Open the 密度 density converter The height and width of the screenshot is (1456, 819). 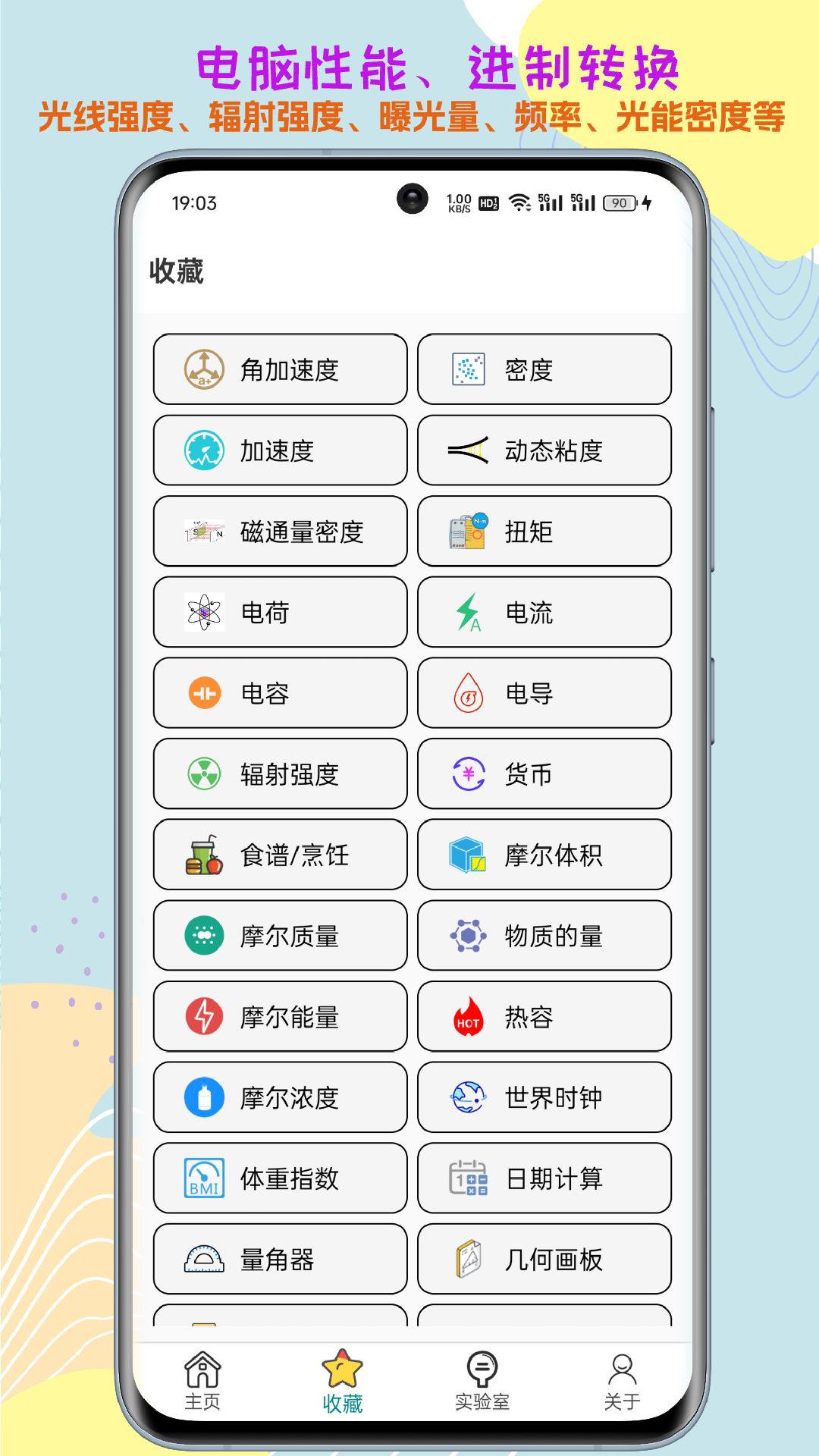(544, 370)
